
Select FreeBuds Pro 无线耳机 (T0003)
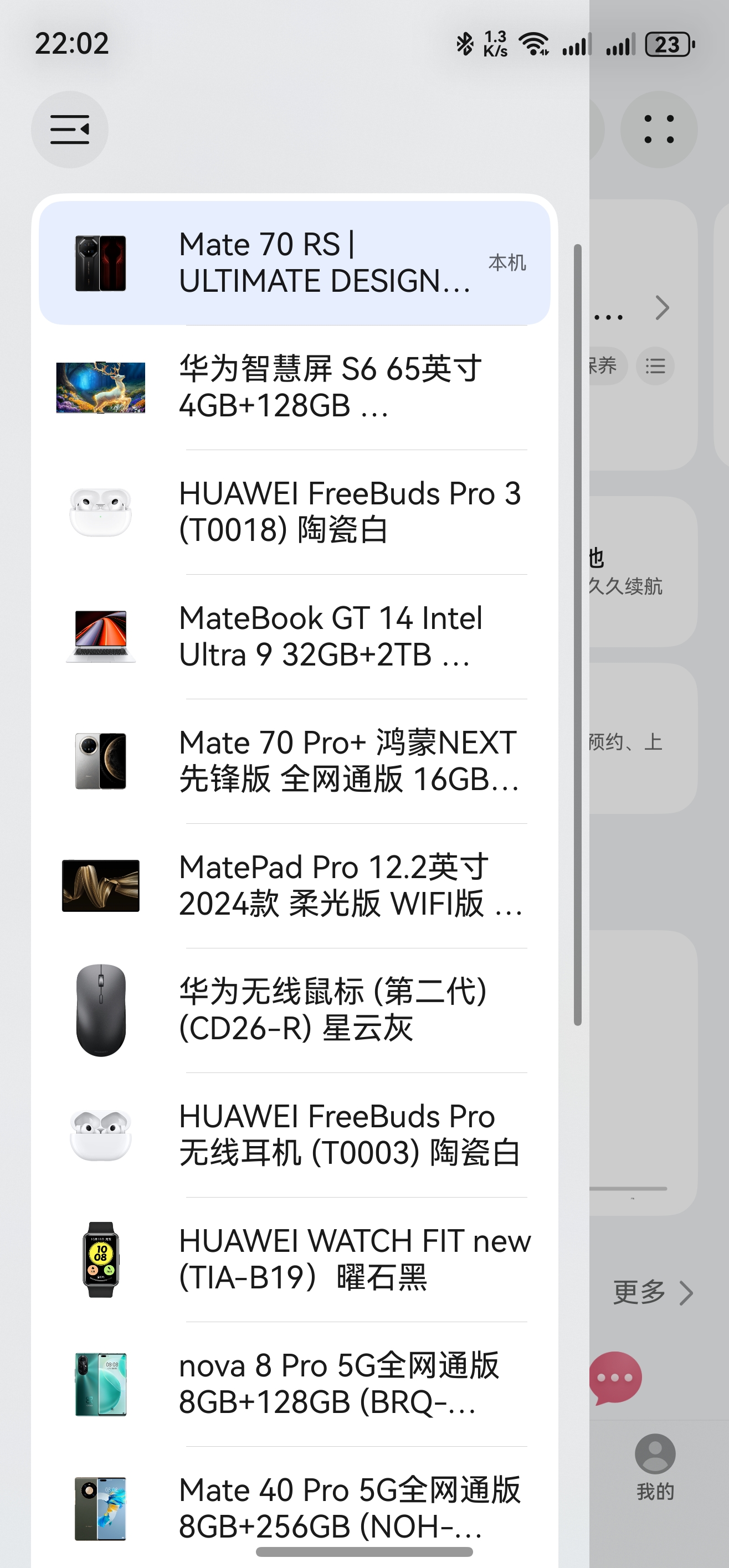click(294, 1134)
